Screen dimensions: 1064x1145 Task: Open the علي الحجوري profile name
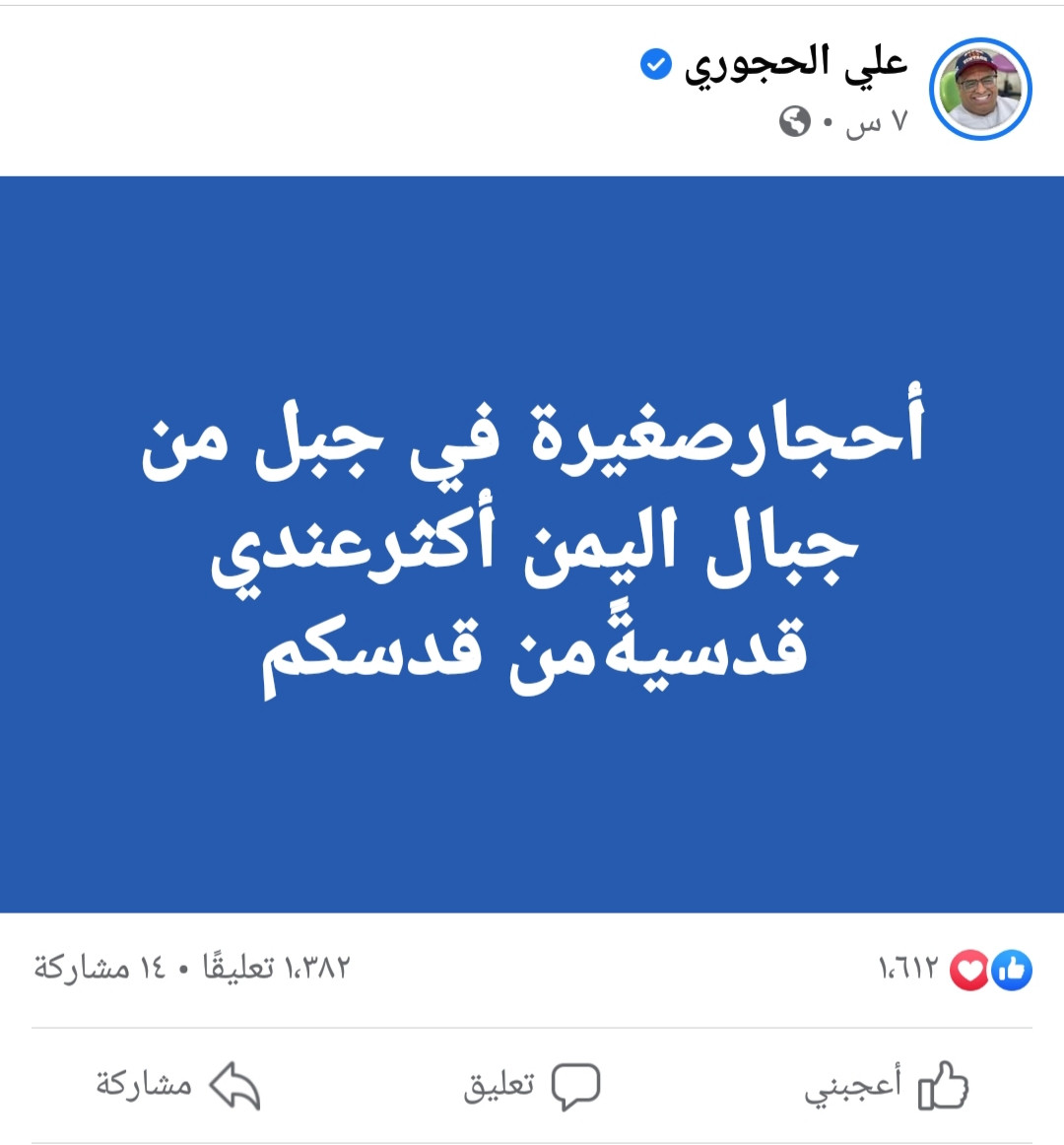pos(795,64)
